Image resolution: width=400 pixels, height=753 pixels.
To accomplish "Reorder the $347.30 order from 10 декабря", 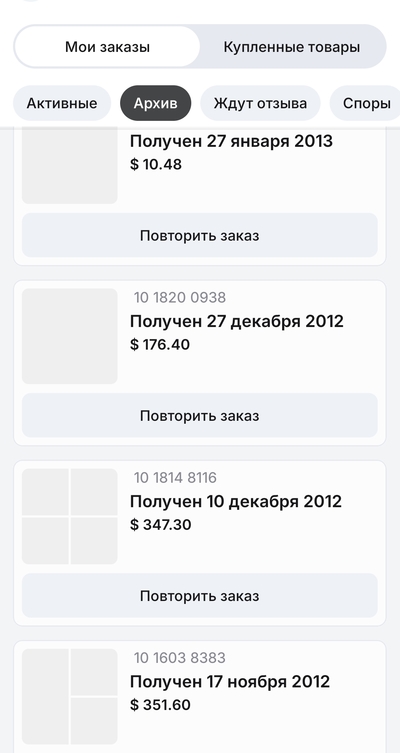I will (200, 595).
